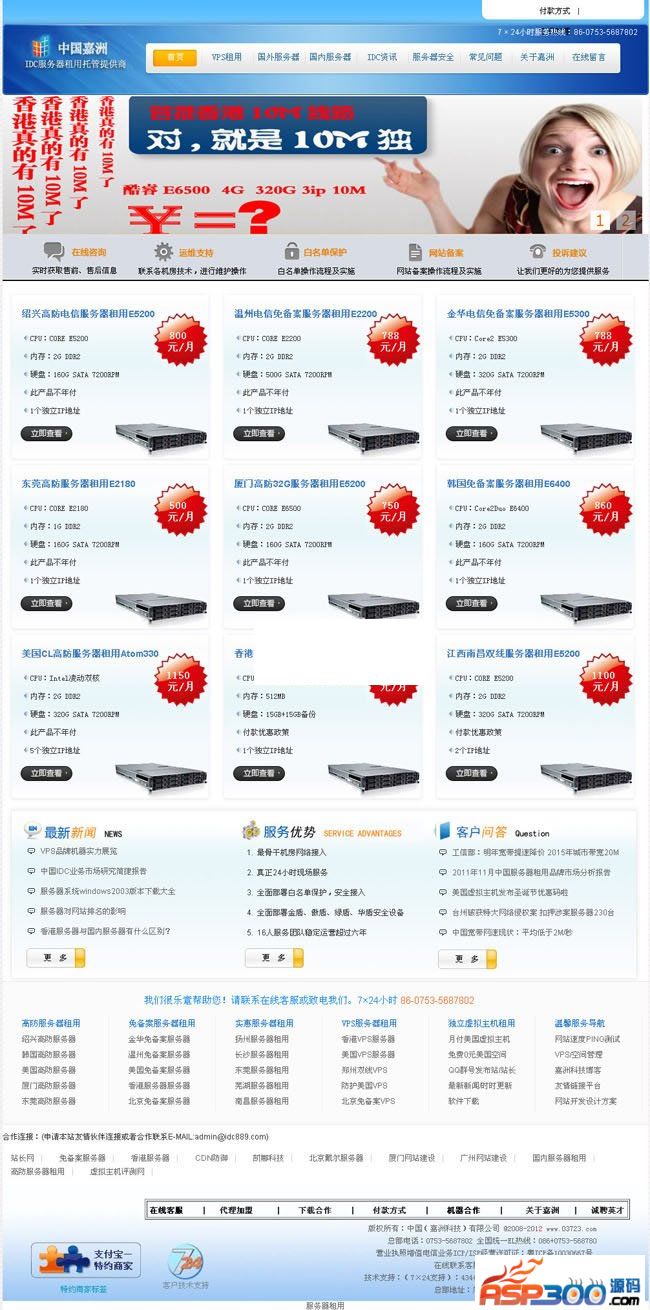Open the 服务器安全 page
The image size is (650, 1310).
pos(433,57)
